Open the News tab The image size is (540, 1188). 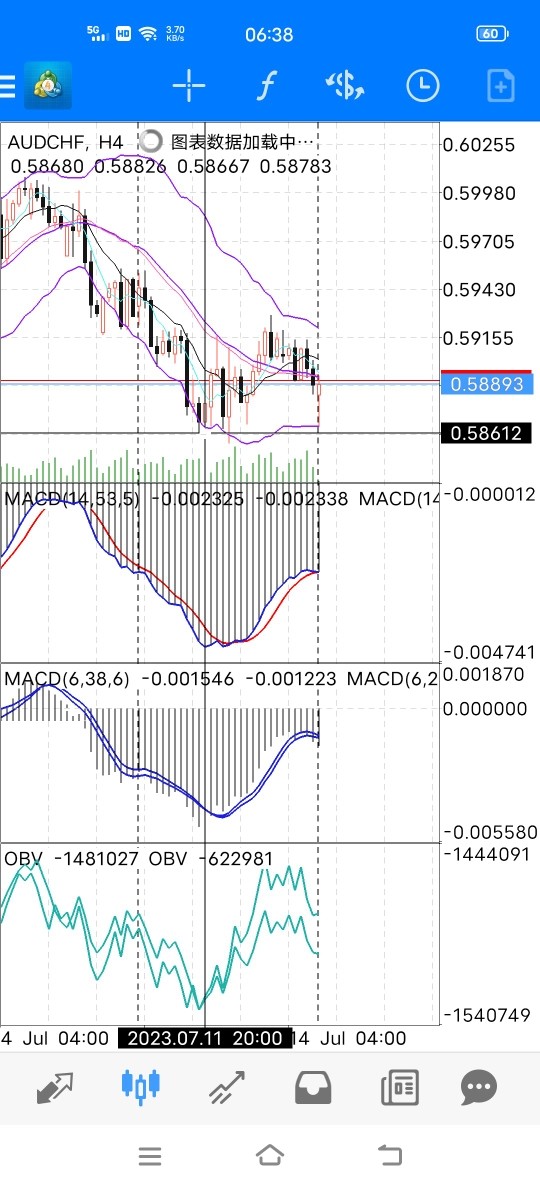399,1088
